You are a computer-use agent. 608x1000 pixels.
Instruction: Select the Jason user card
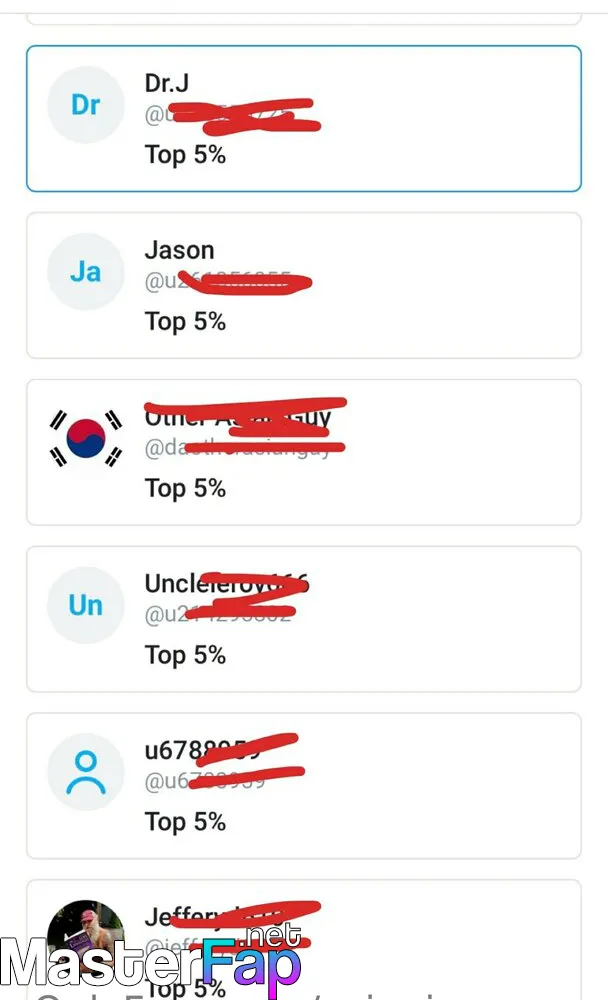click(304, 286)
